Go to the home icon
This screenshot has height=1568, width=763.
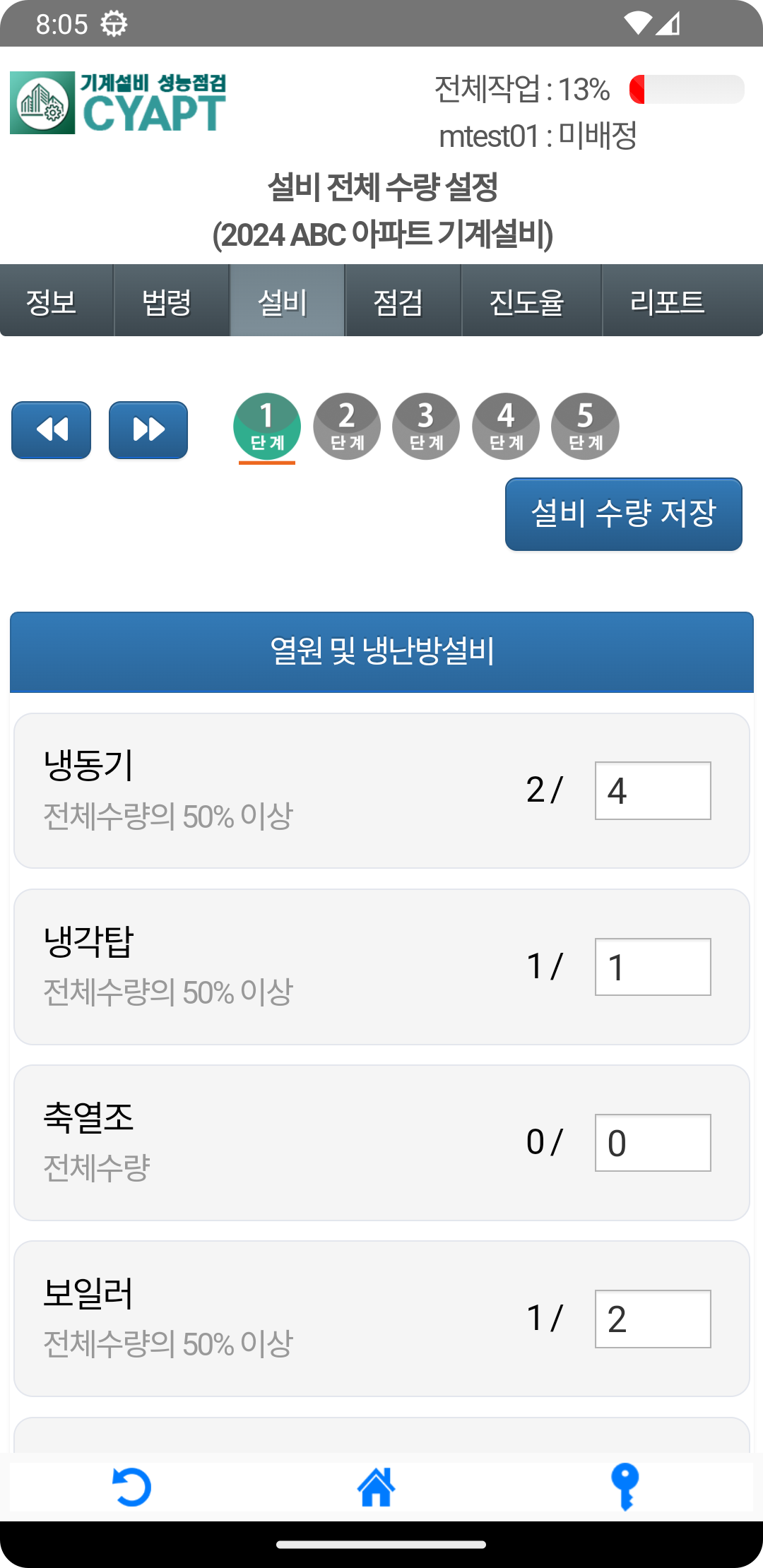point(377,1487)
